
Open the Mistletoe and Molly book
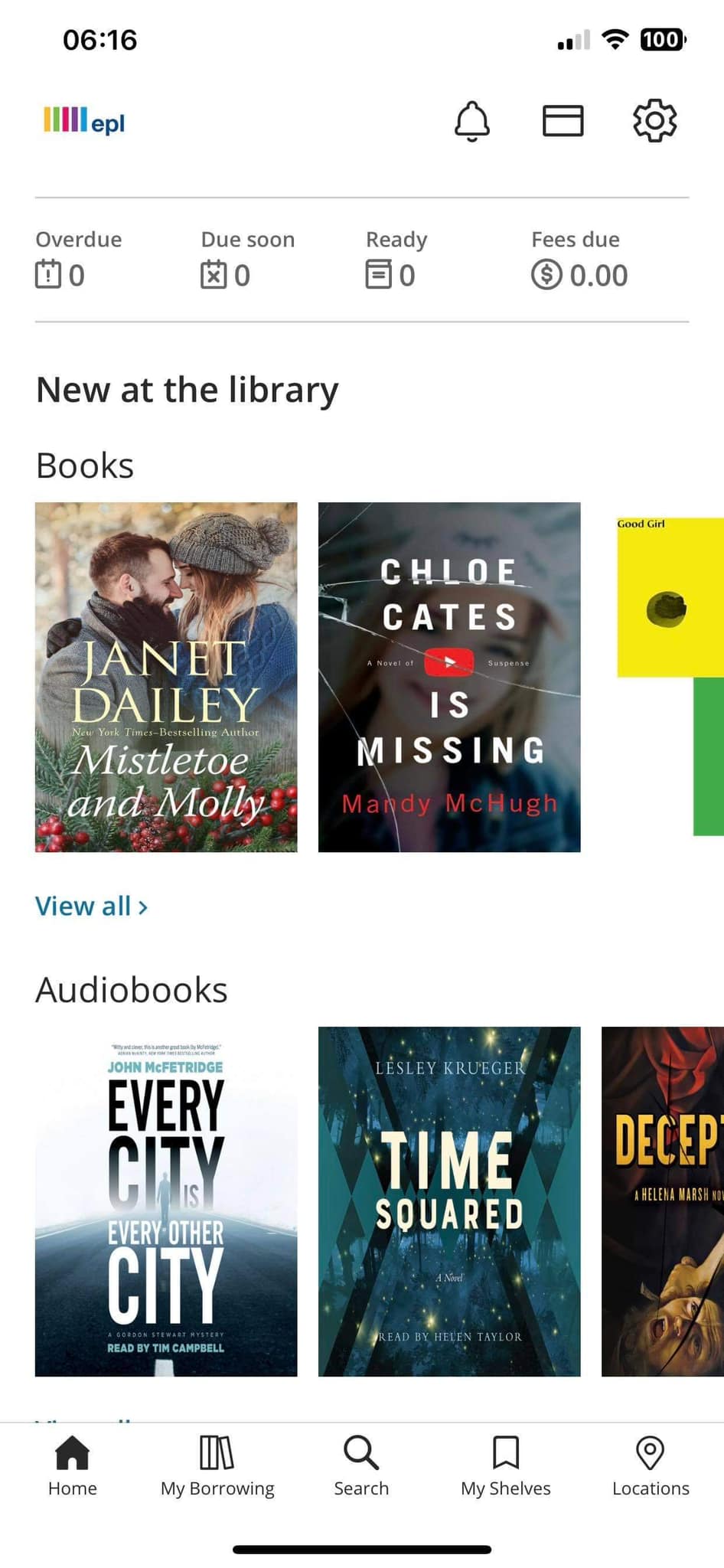pos(166,677)
